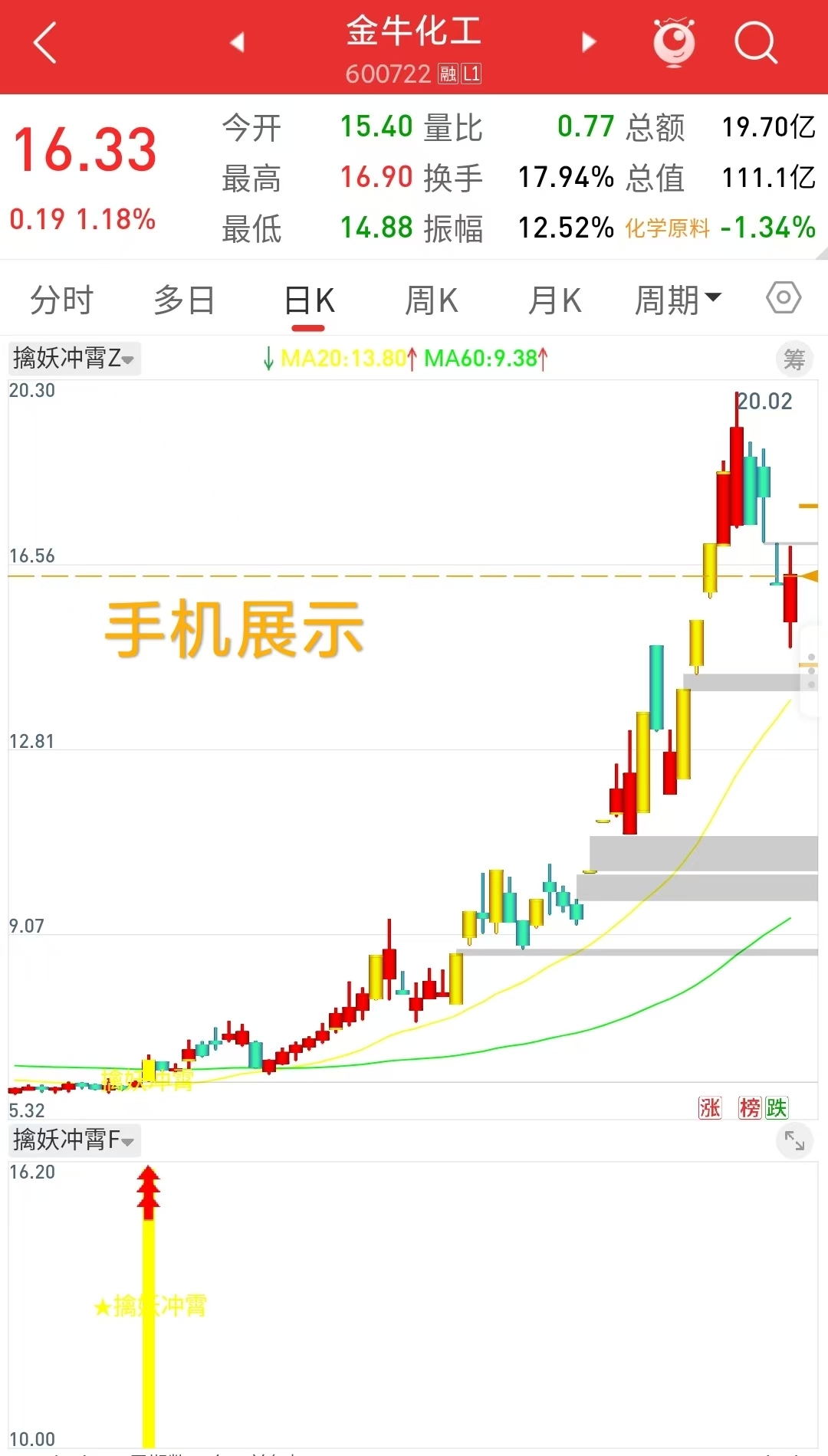Tap the 筹 chip distribution button

[794, 359]
